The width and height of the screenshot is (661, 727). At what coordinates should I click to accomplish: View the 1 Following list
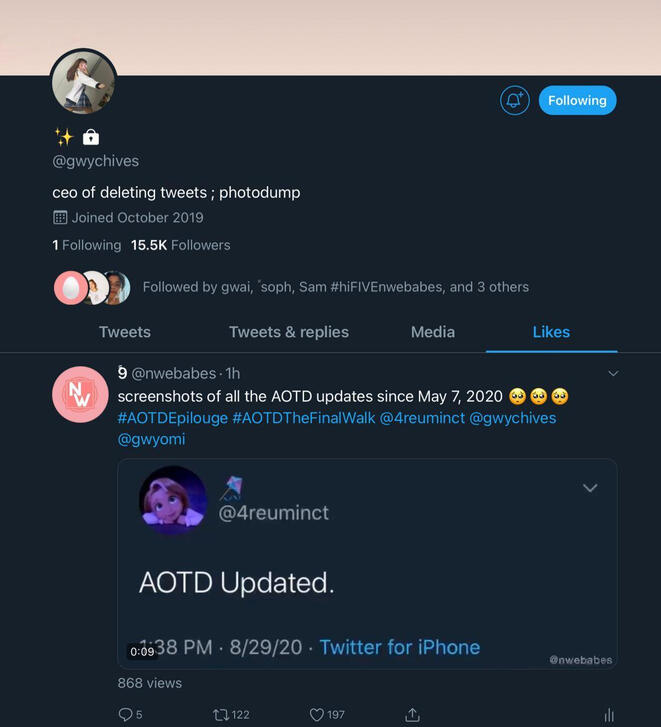point(87,245)
